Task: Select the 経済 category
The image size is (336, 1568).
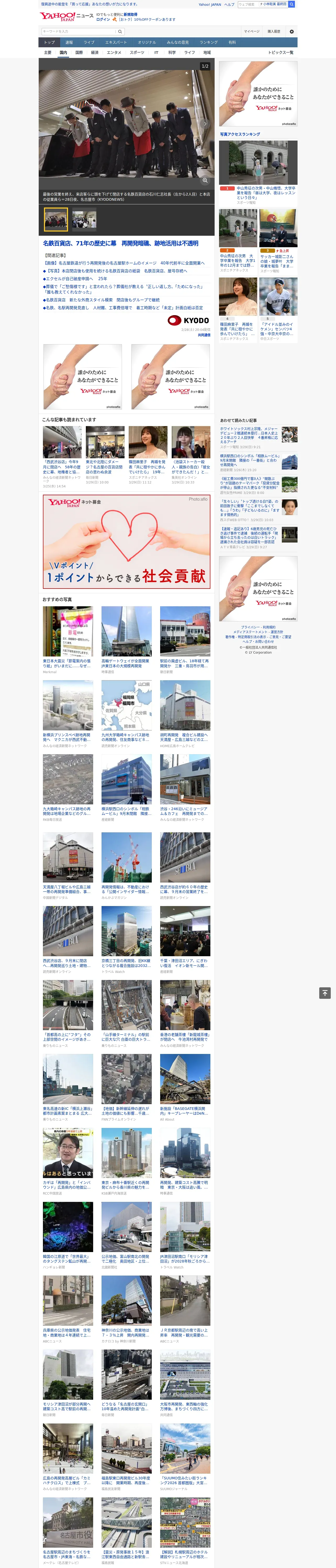Action: point(94,52)
